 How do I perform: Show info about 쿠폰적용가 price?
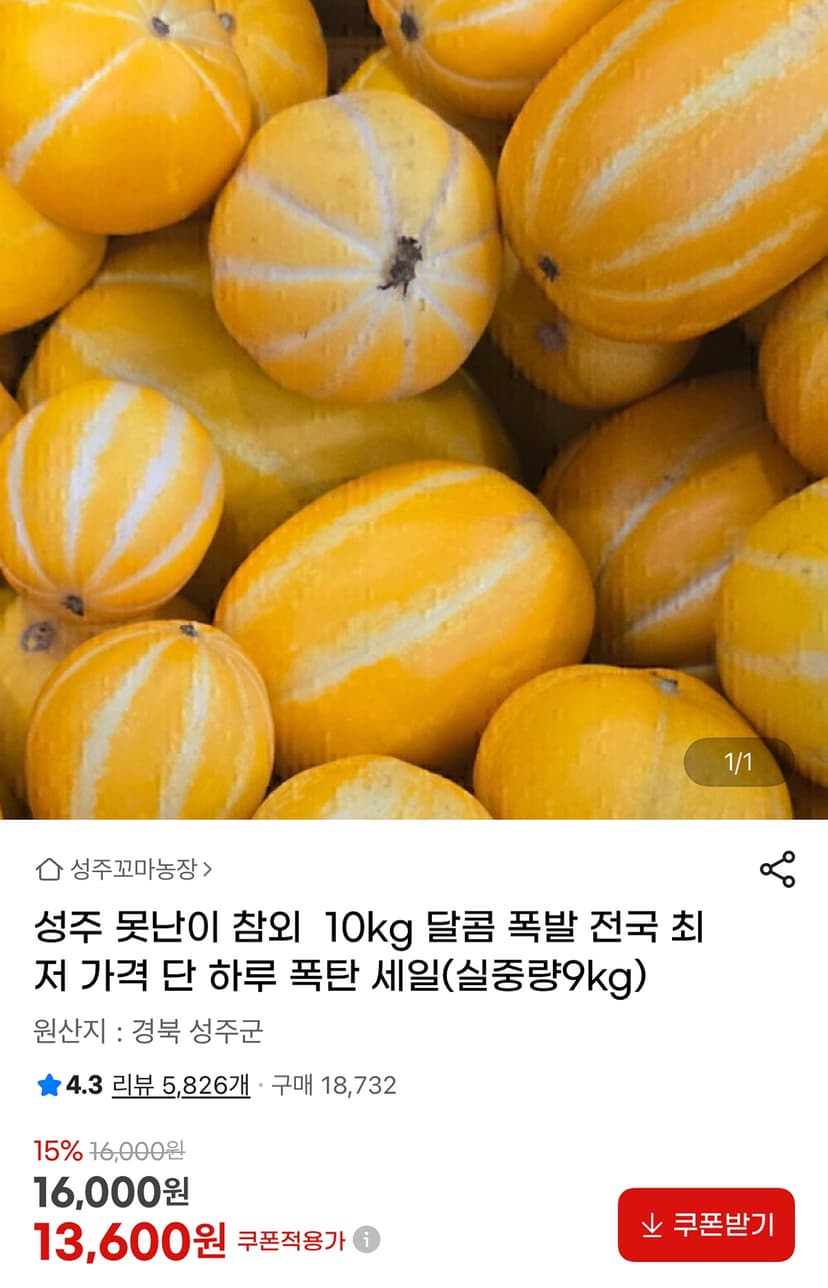tap(367, 1240)
